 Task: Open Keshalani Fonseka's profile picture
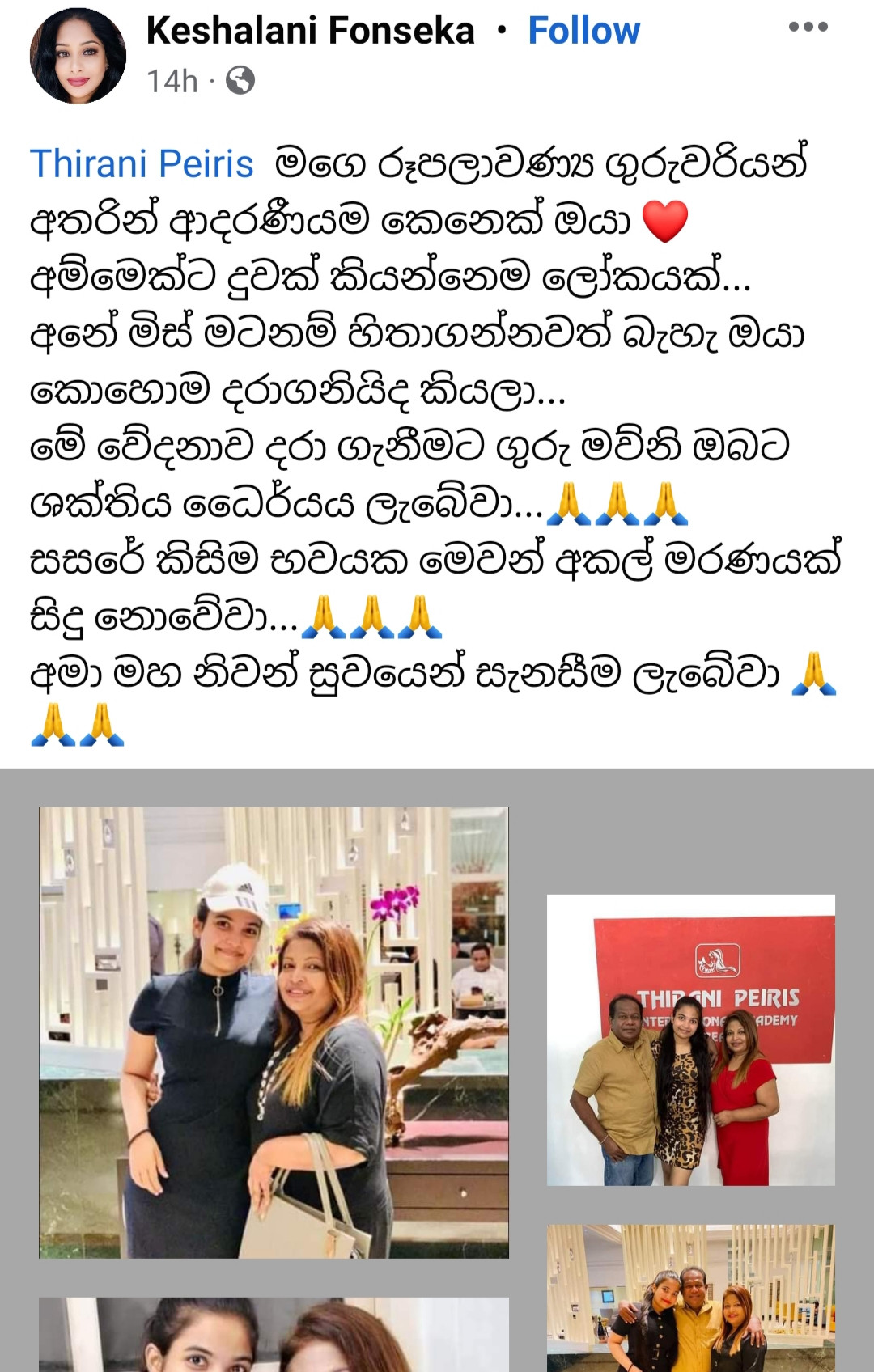point(78,56)
